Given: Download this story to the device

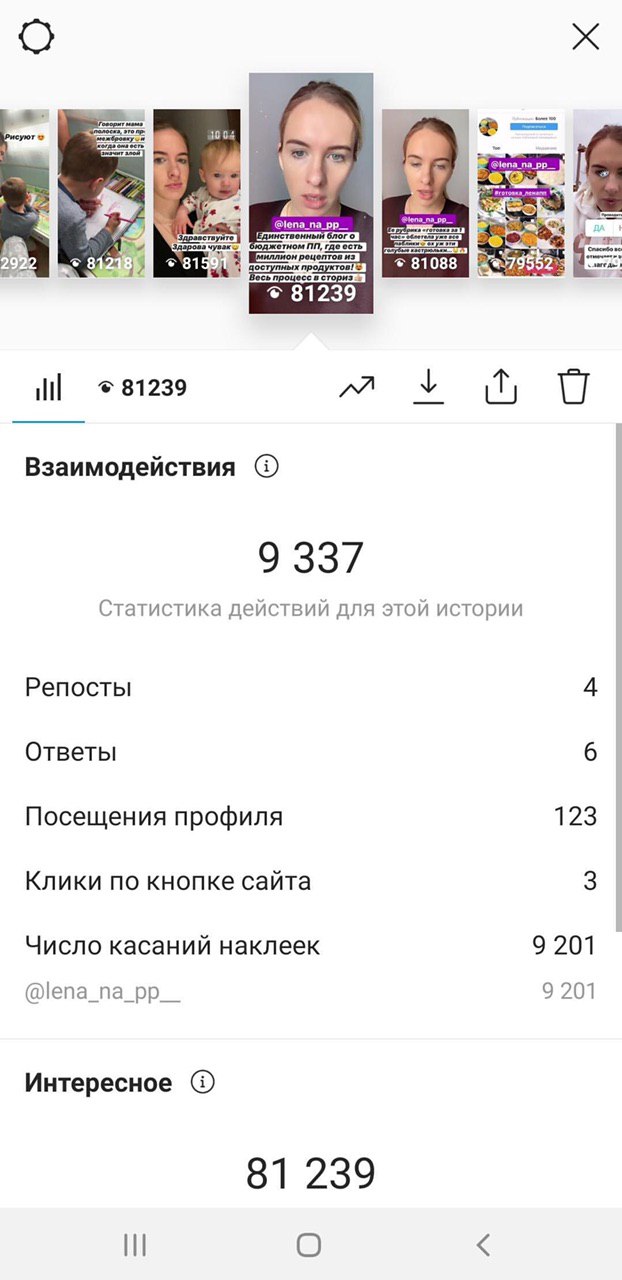Looking at the screenshot, I should tap(428, 387).
